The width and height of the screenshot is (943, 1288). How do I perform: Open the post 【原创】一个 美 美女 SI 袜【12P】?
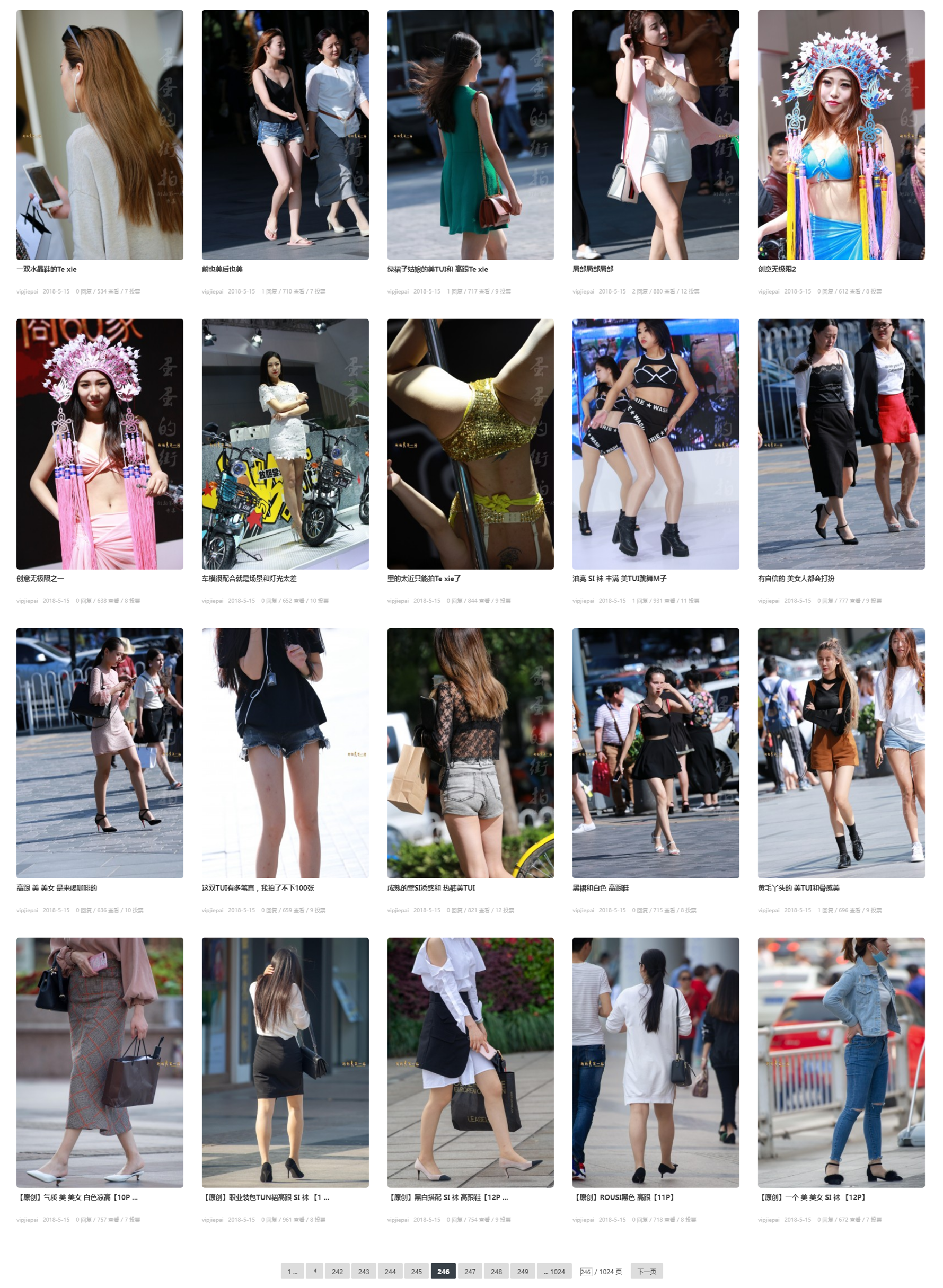click(x=813, y=1197)
